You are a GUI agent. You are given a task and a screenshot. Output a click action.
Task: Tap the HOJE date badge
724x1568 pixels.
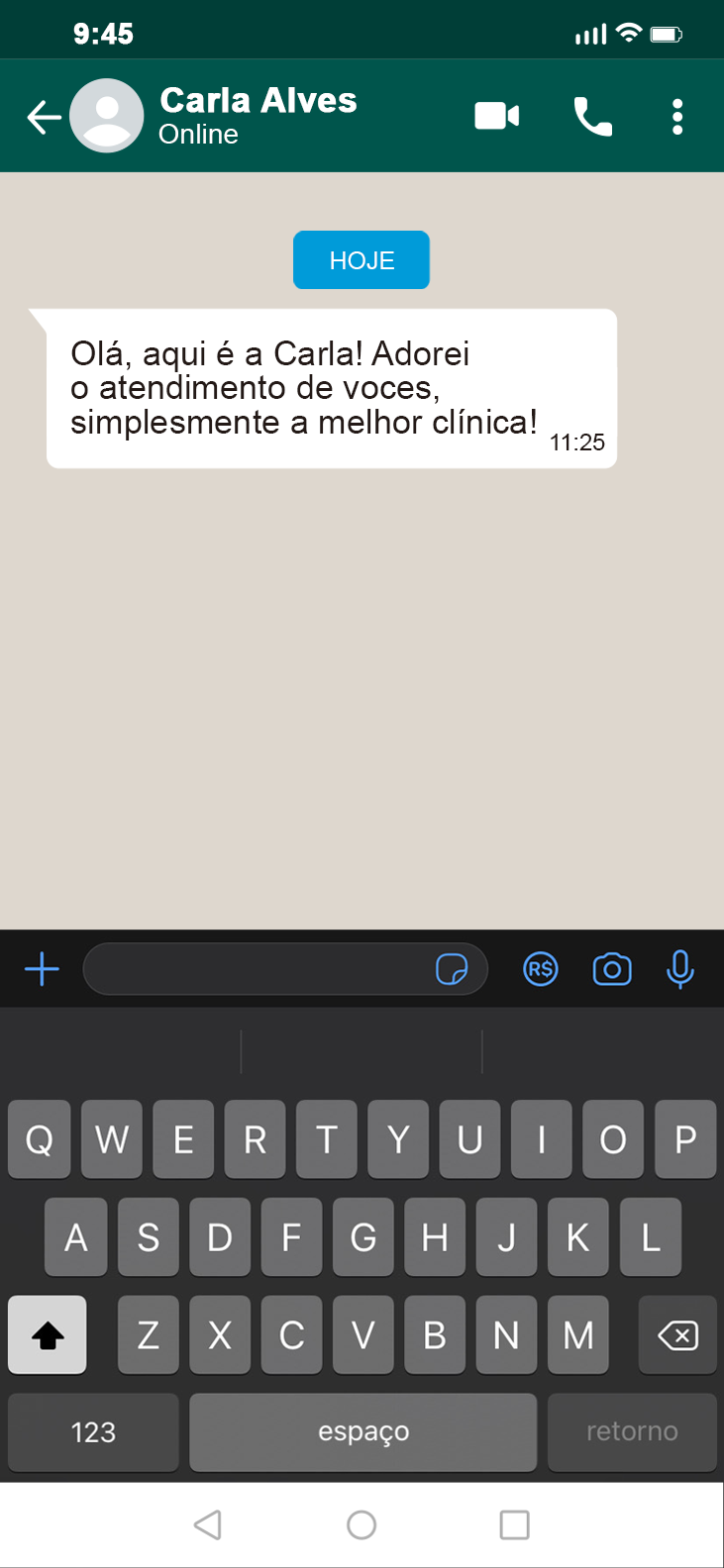pos(361,259)
